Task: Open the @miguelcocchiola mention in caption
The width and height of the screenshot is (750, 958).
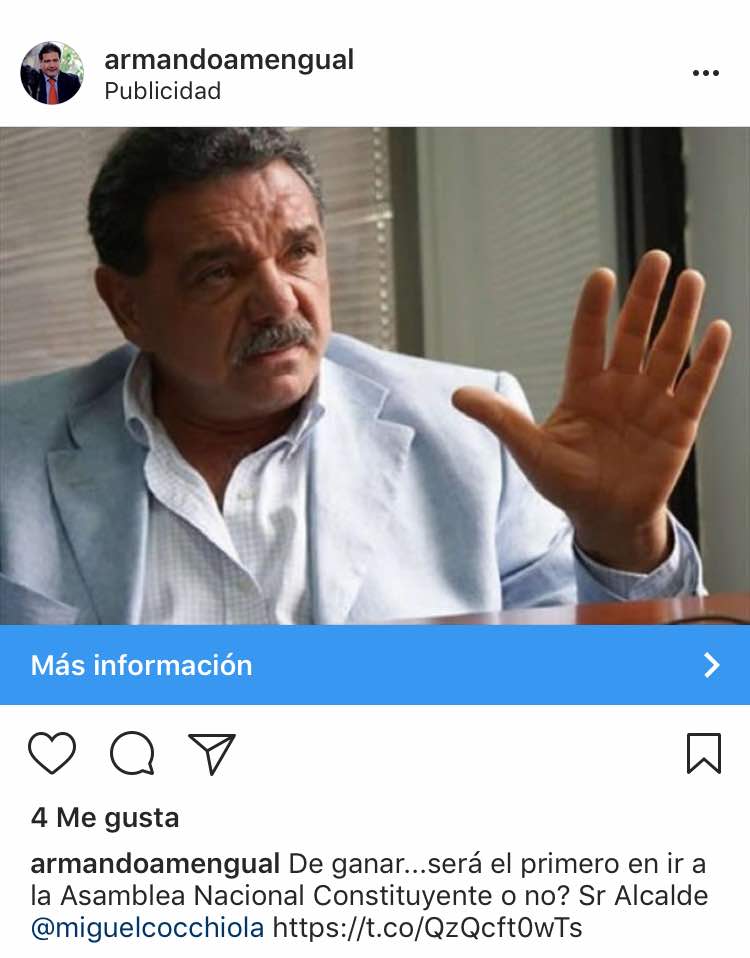Action: click(148, 928)
